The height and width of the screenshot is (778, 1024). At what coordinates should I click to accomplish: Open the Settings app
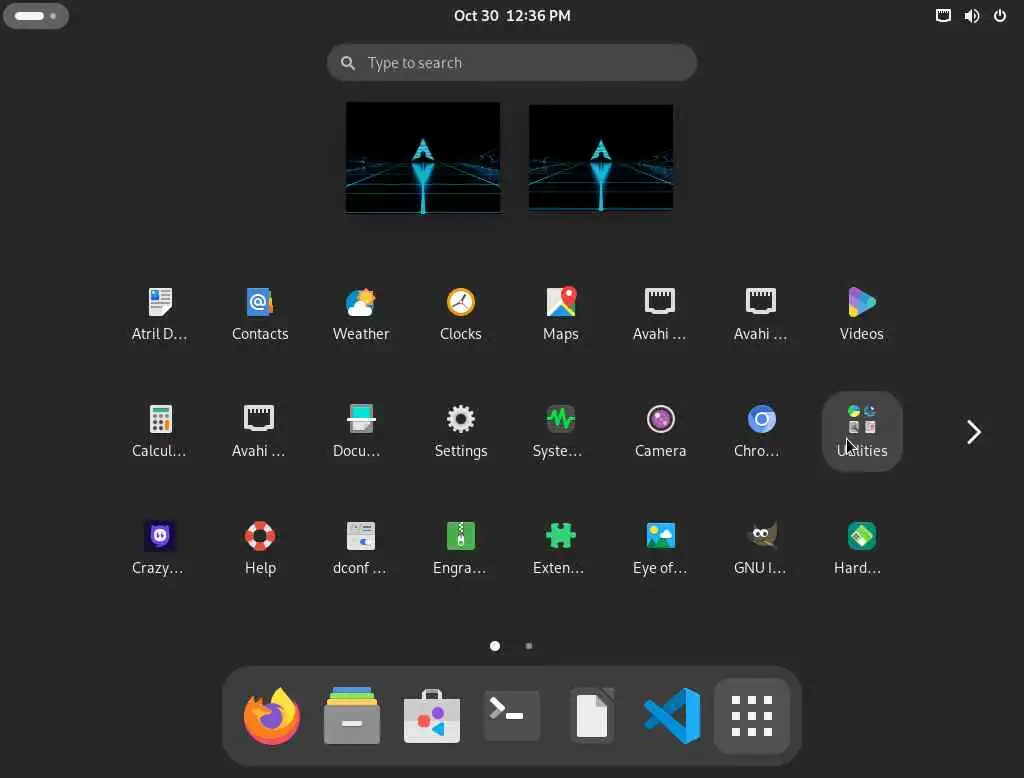pyautogui.click(x=461, y=431)
